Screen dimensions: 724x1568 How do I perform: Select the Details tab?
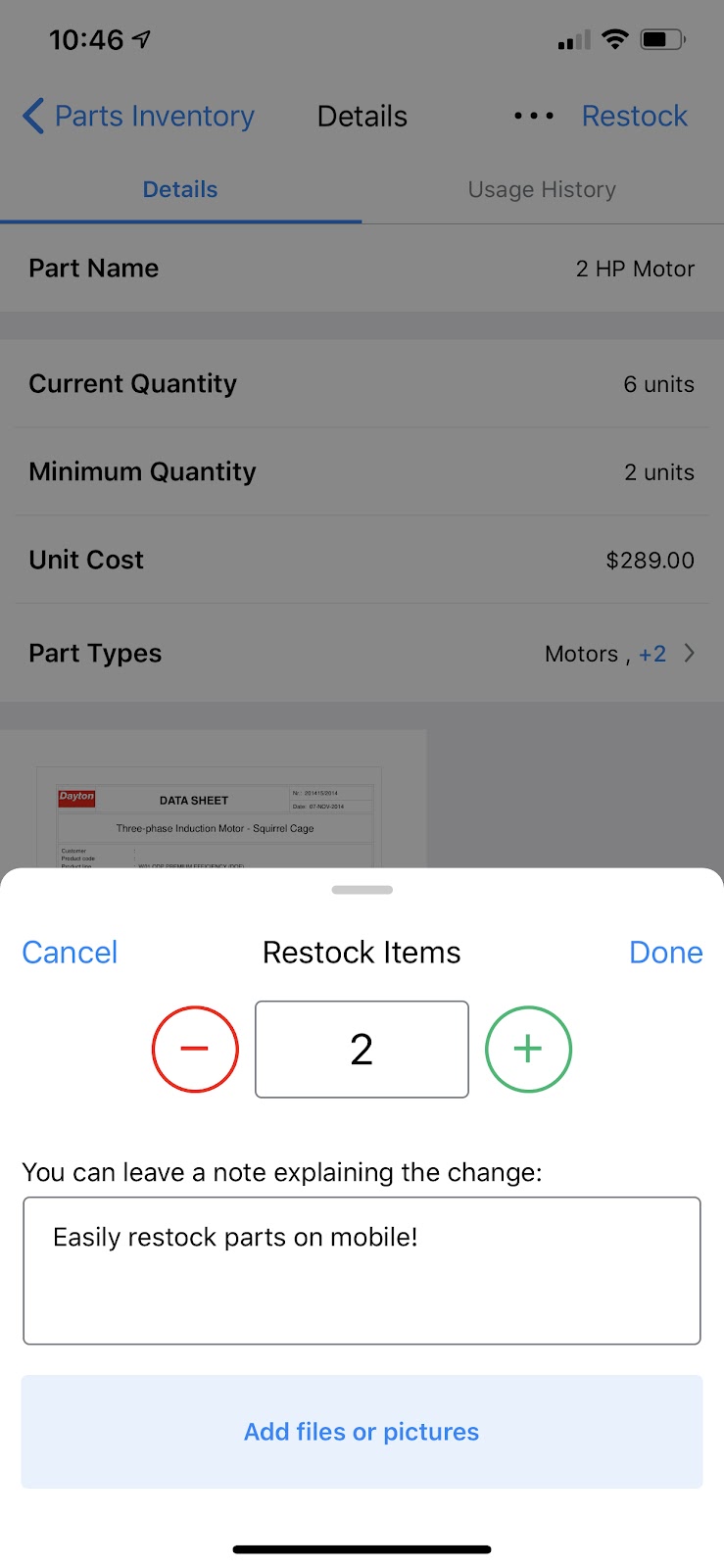tap(180, 190)
